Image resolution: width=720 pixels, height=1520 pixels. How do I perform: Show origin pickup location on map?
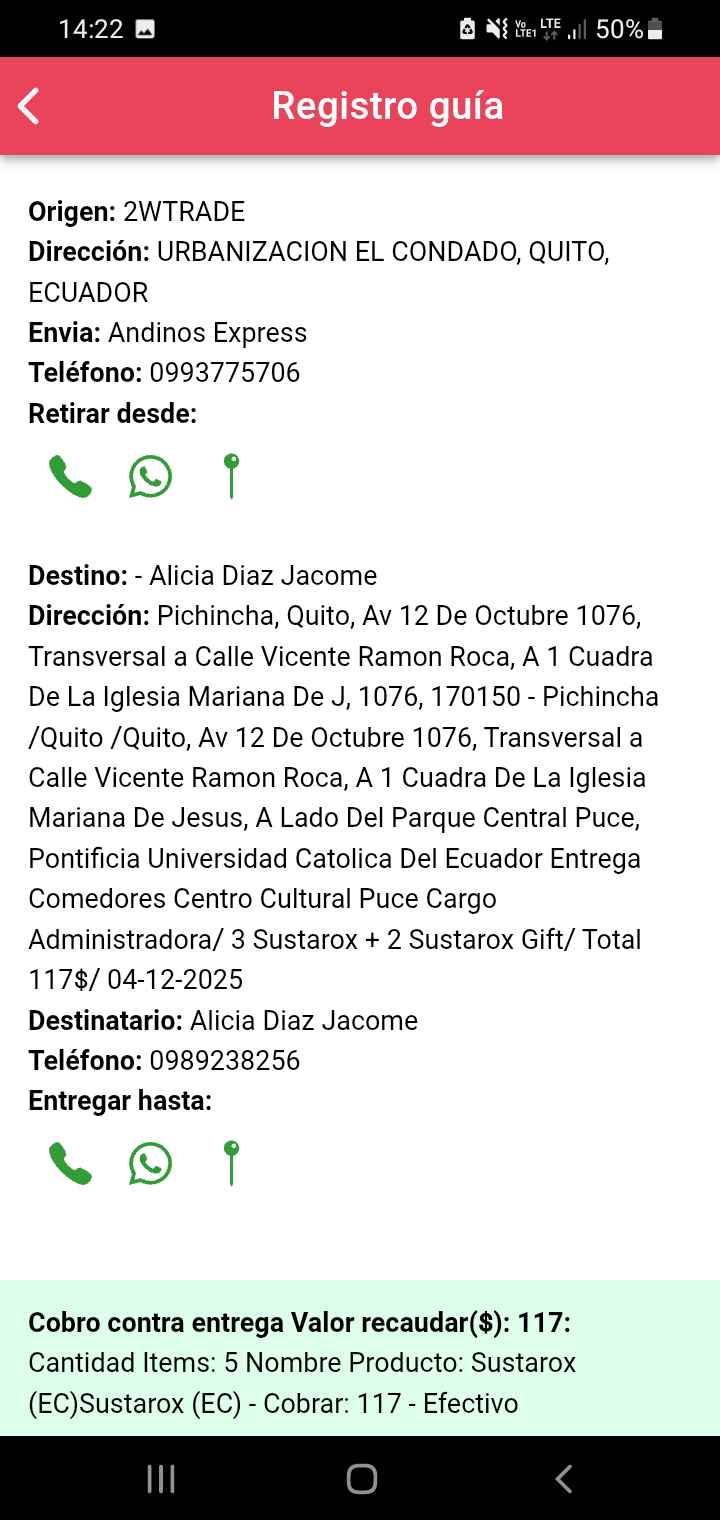(x=231, y=476)
